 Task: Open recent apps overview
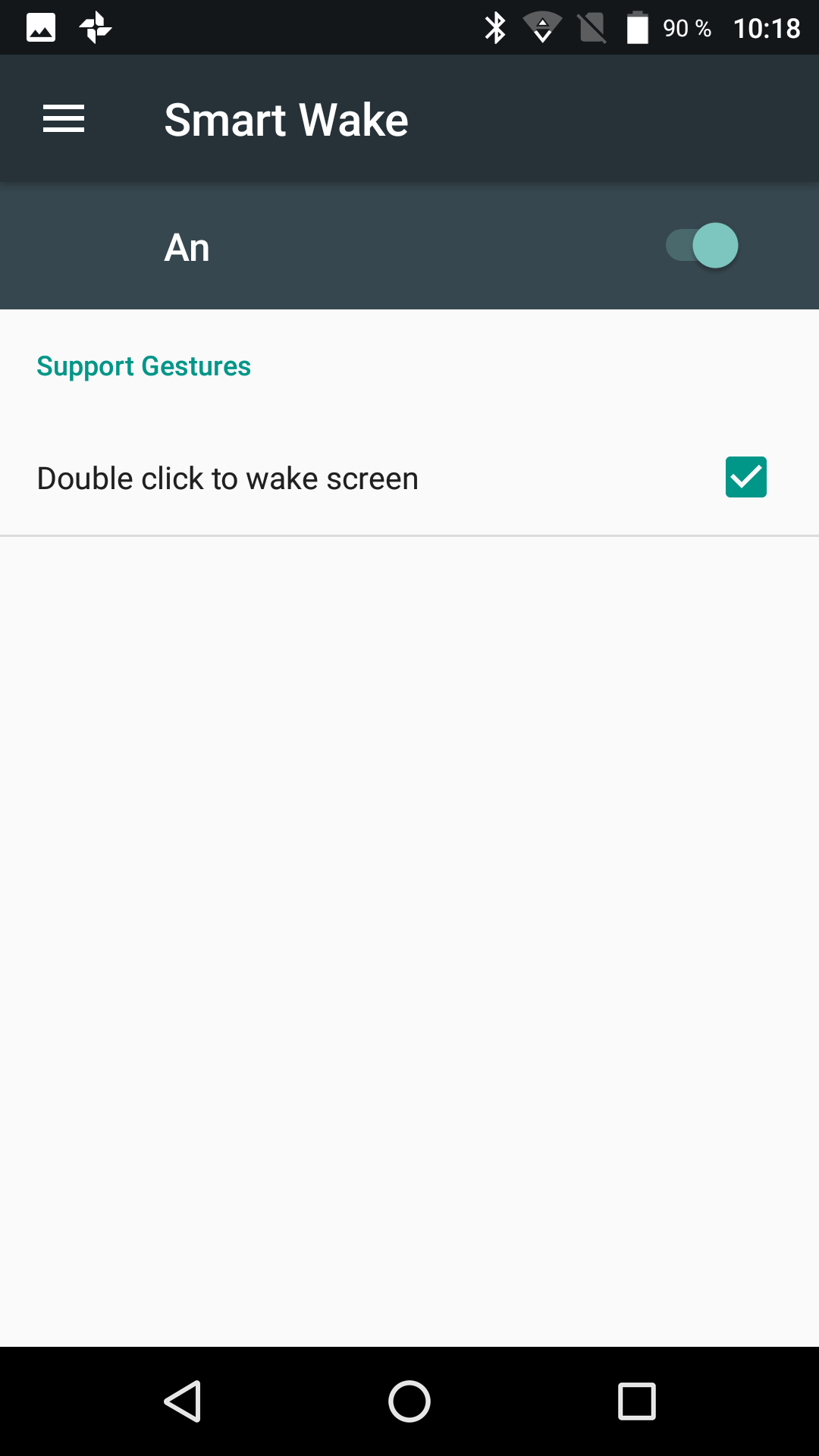coord(636,1401)
